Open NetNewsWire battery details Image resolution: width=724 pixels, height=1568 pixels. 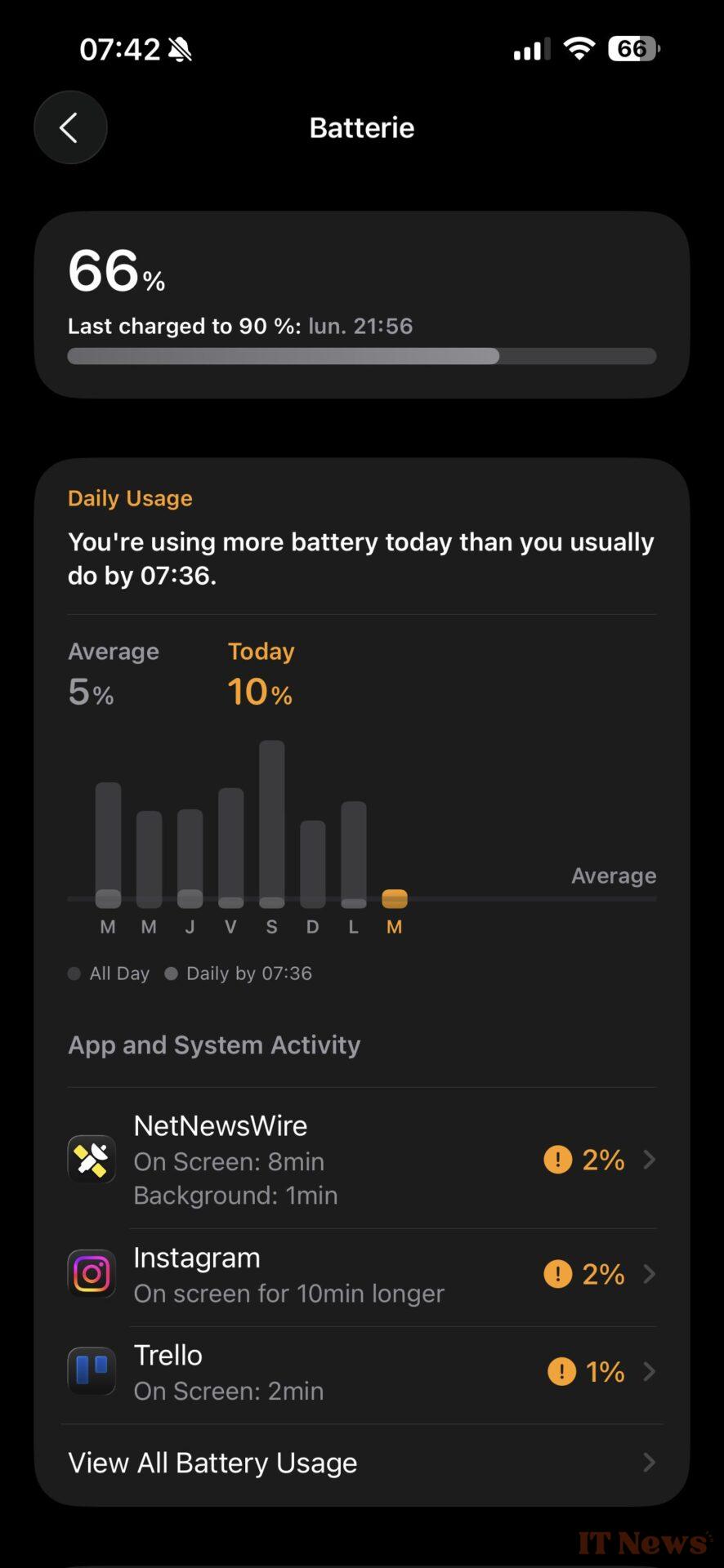coord(361,1160)
